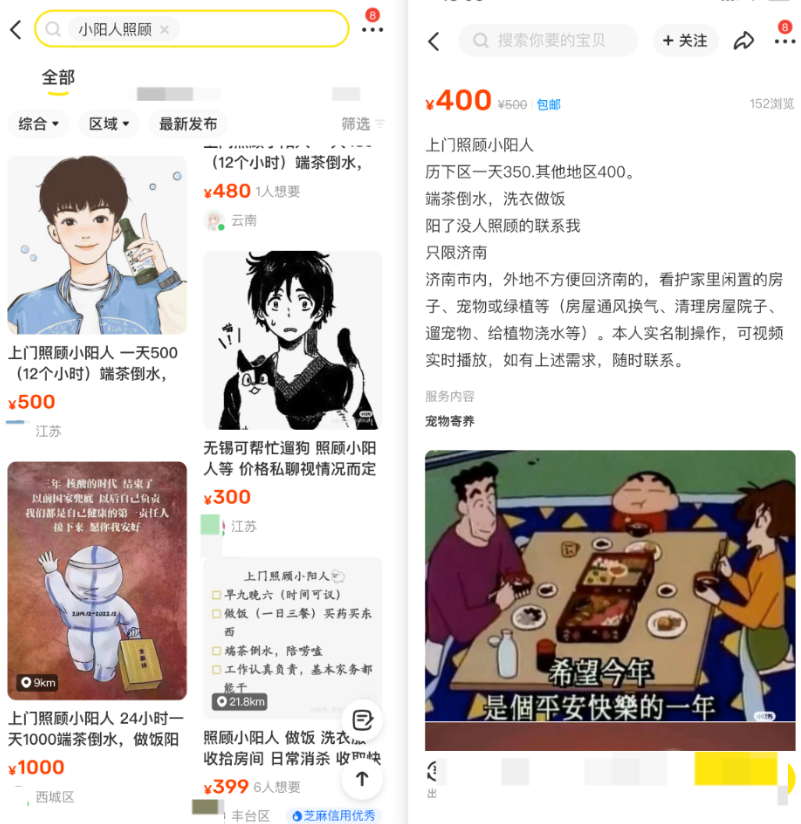Tap the floating post-edit button
This screenshot has height=824, width=801.
tap(362, 720)
